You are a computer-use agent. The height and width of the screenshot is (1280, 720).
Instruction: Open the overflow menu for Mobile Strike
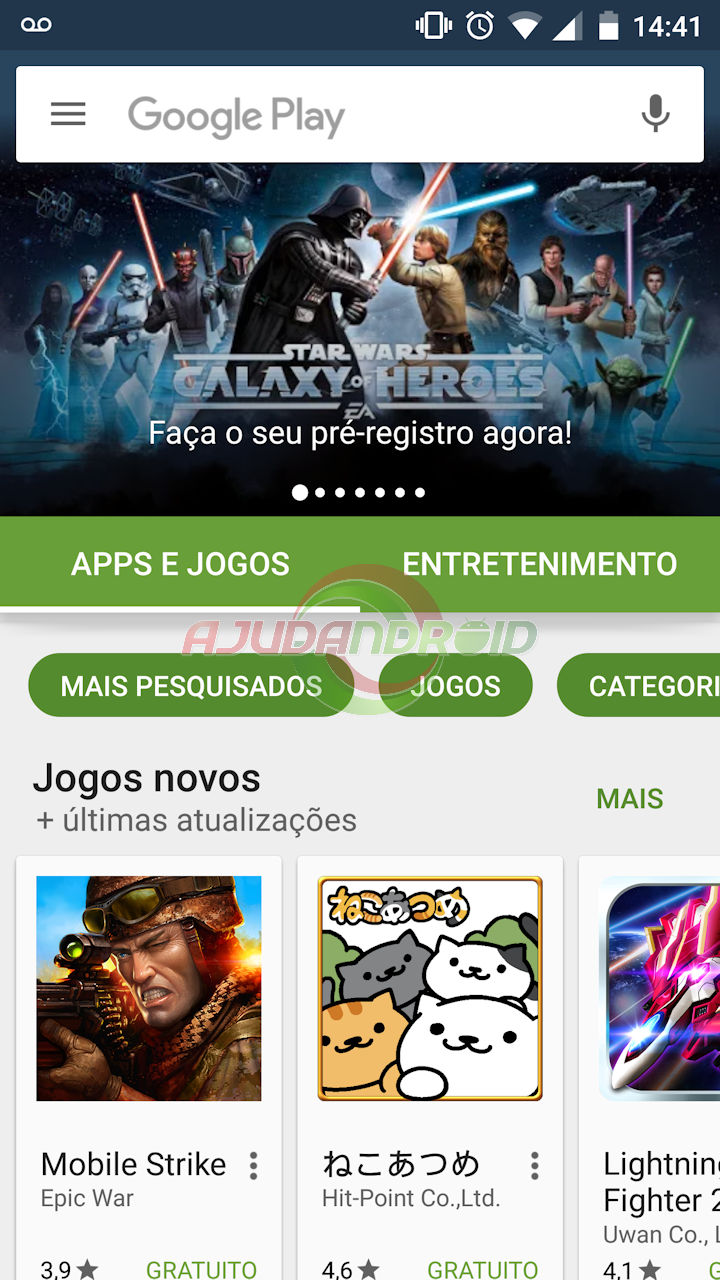(254, 1165)
